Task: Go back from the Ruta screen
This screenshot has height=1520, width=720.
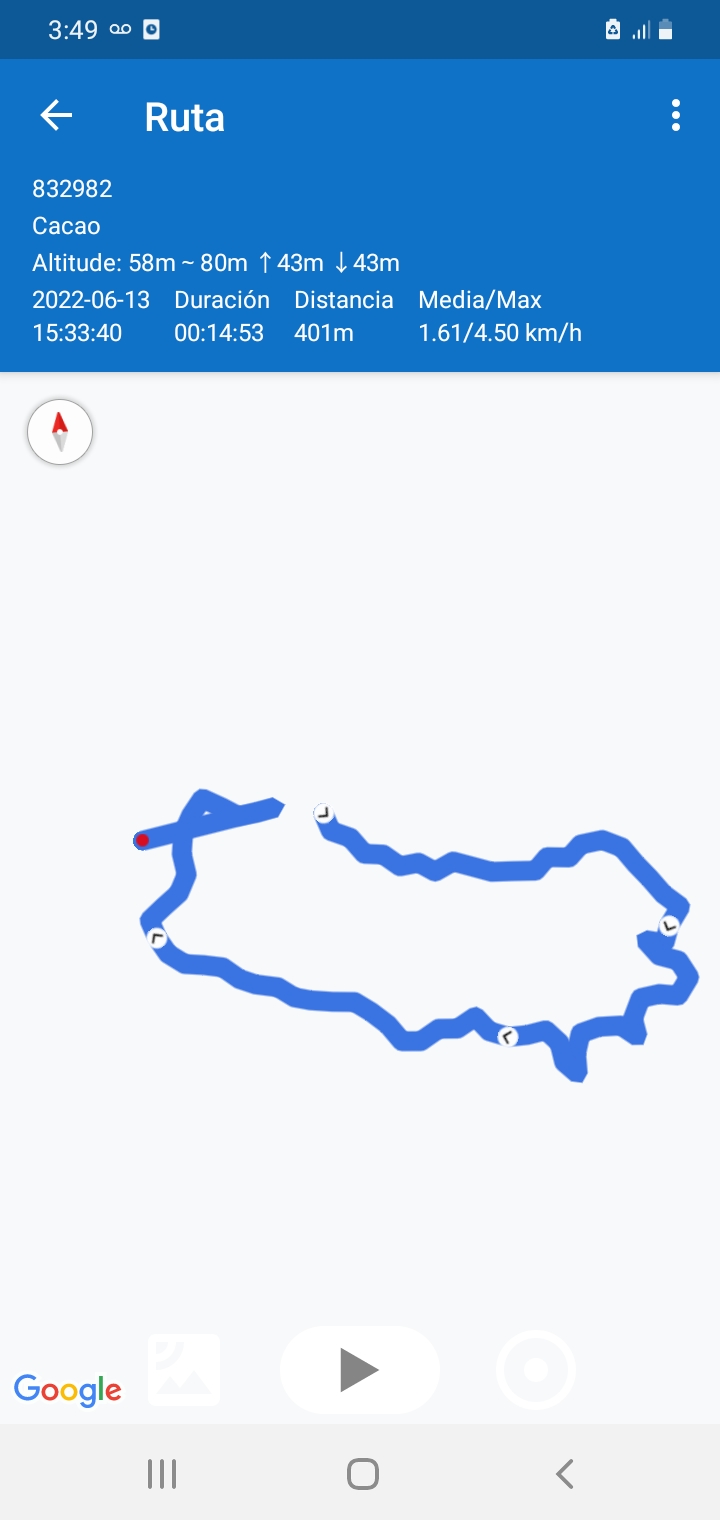Action: [56, 116]
